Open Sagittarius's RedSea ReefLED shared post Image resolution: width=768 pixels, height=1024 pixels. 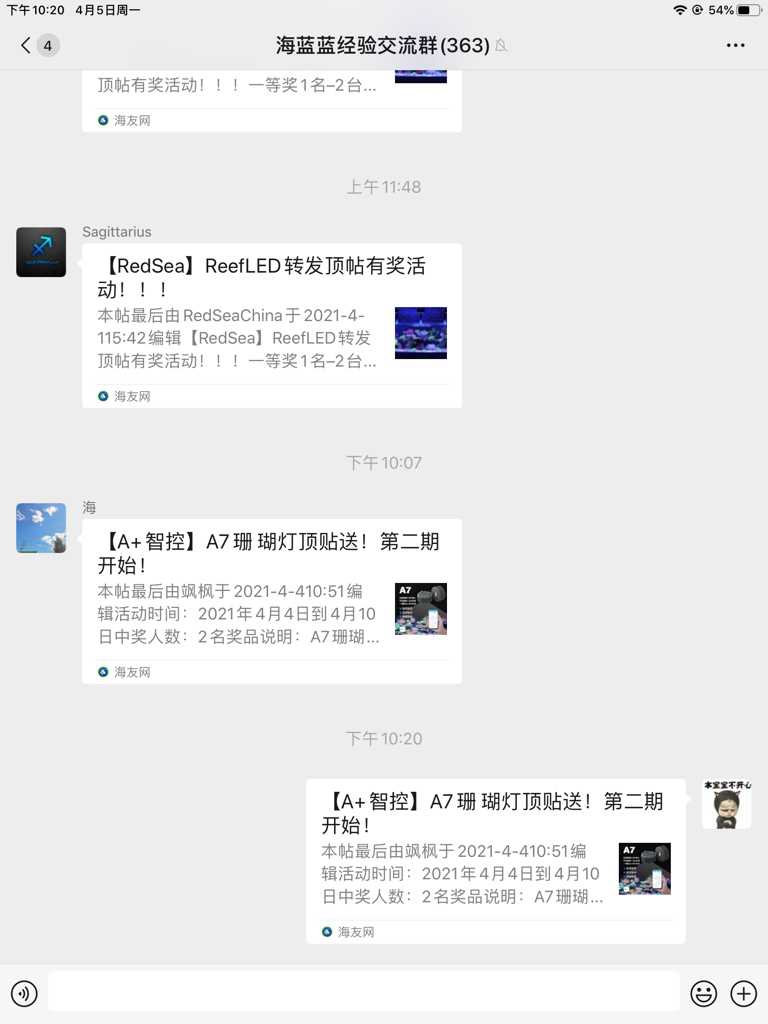point(271,325)
